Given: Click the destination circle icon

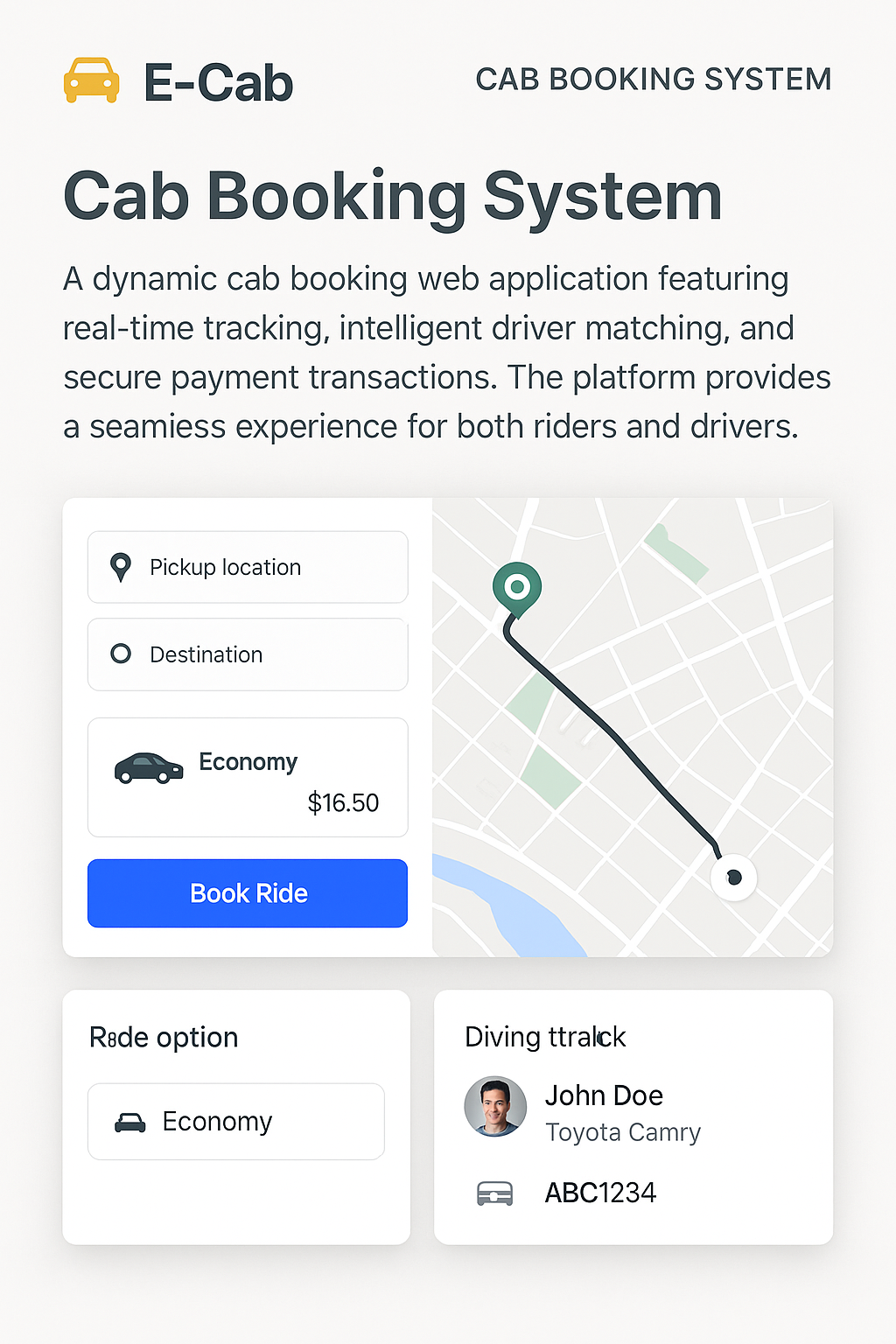Looking at the screenshot, I should click(x=122, y=654).
